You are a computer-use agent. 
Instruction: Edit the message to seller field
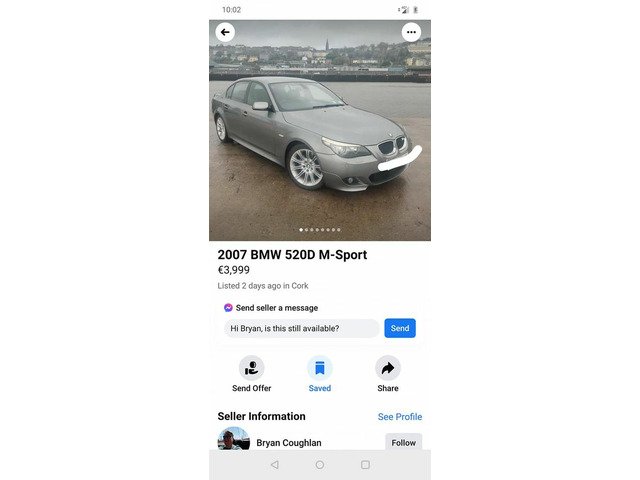[x=300, y=328]
